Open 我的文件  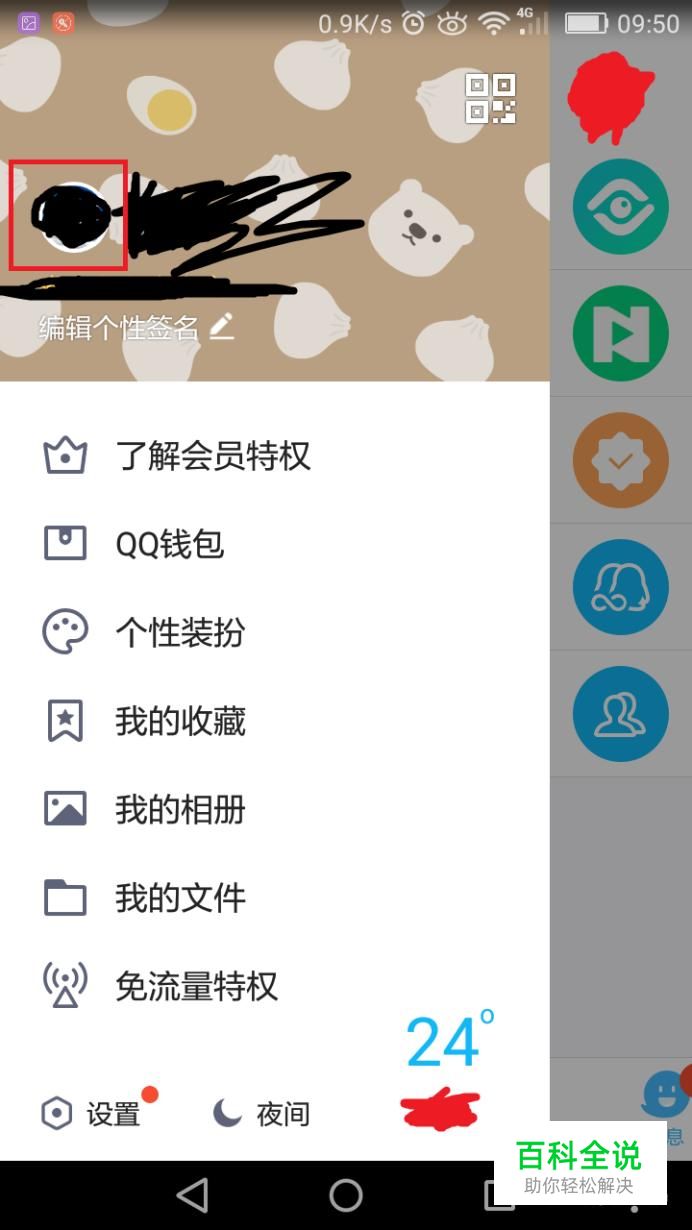coord(180,897)
